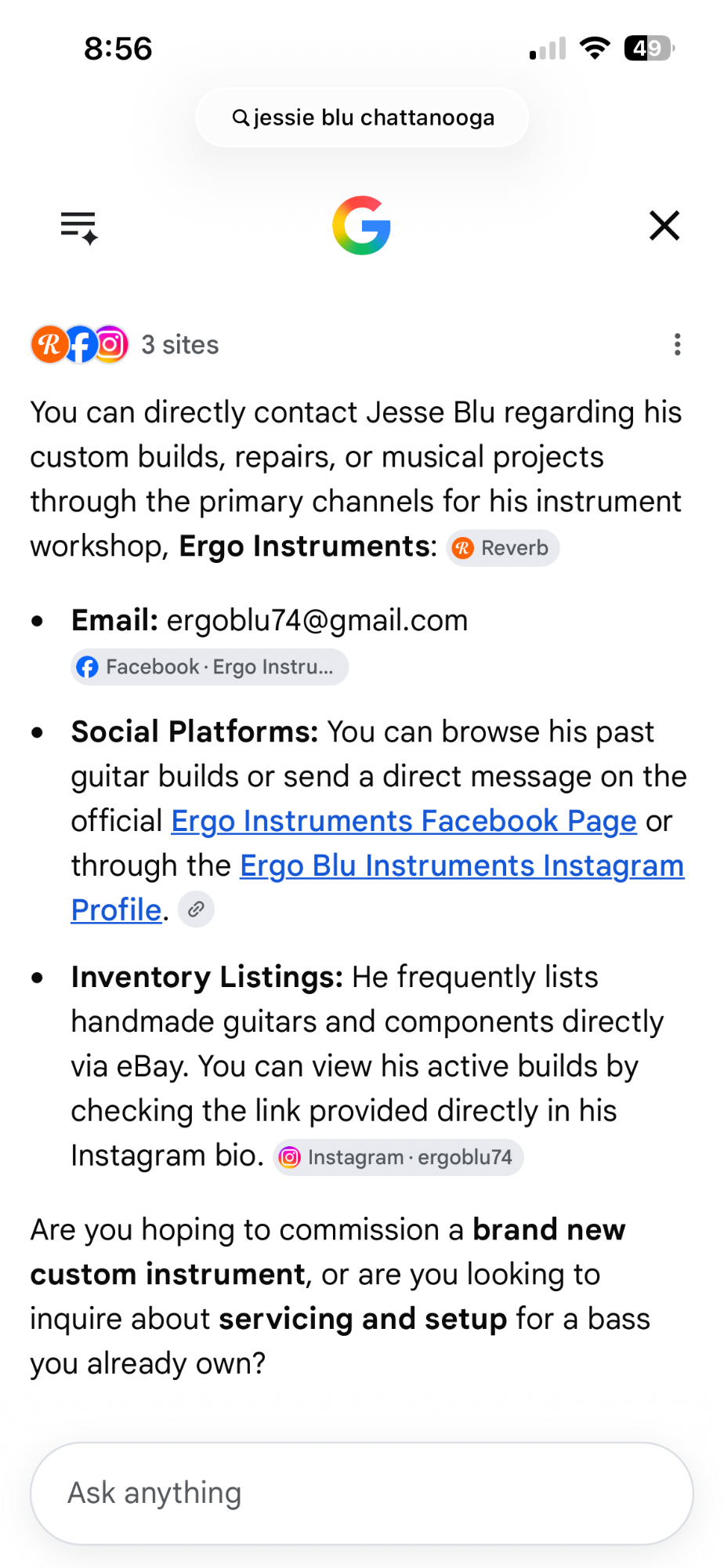Open the three-dot overflow menu
724x1568 pixels.
coord(677,344)
